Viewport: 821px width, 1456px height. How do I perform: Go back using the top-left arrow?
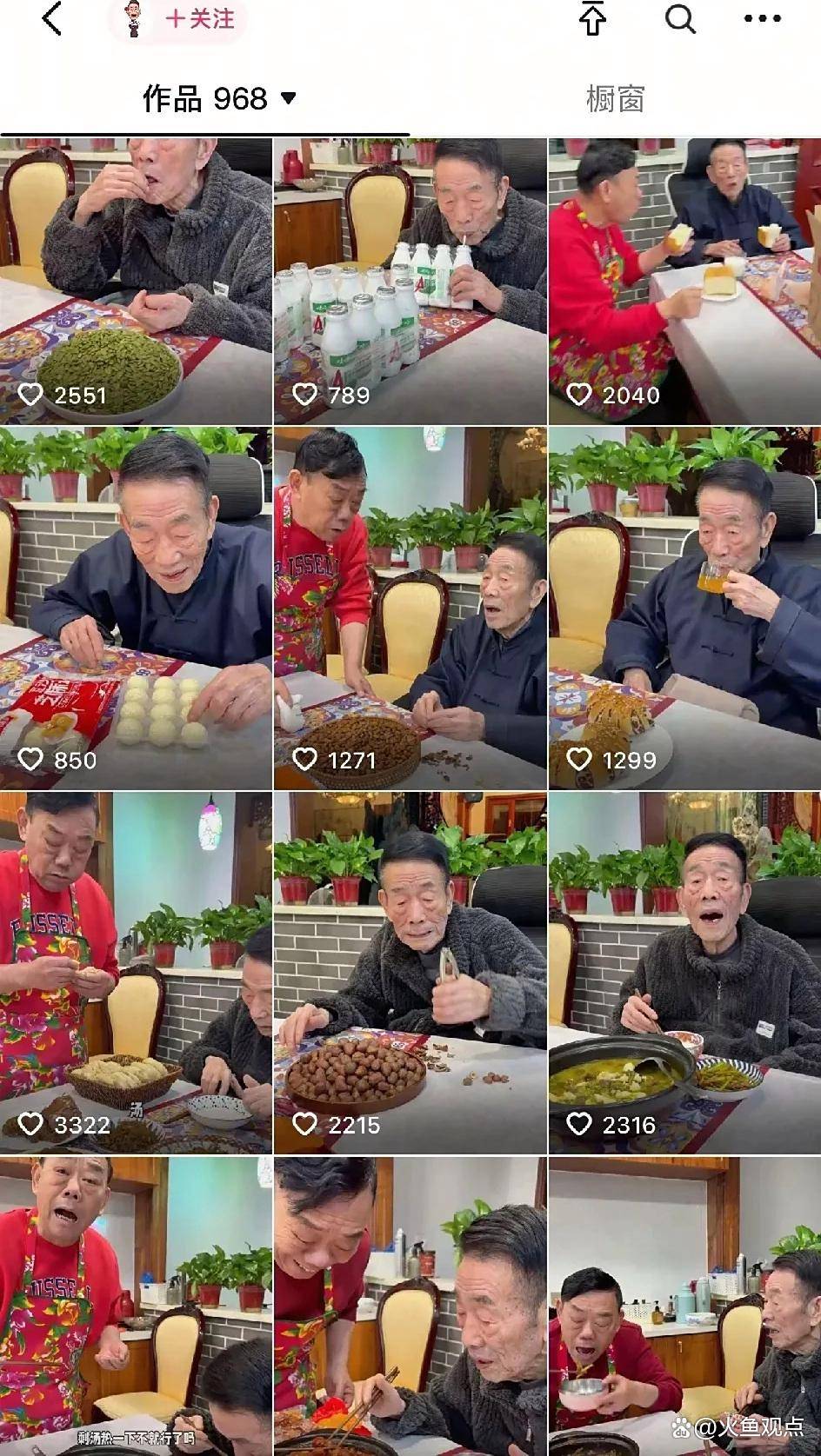[x=52, y=19]
